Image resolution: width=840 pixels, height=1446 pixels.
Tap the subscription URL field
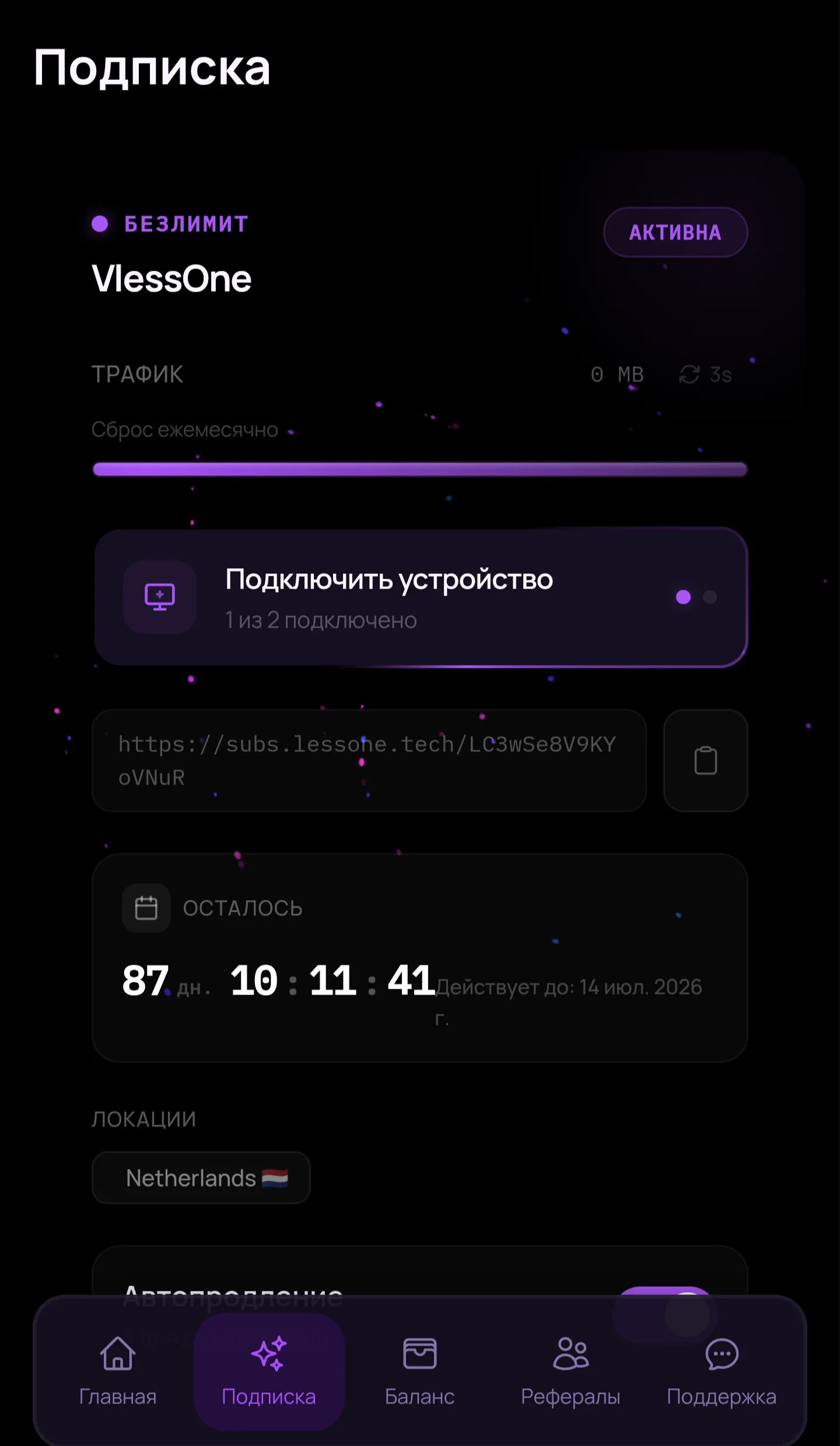369,761
